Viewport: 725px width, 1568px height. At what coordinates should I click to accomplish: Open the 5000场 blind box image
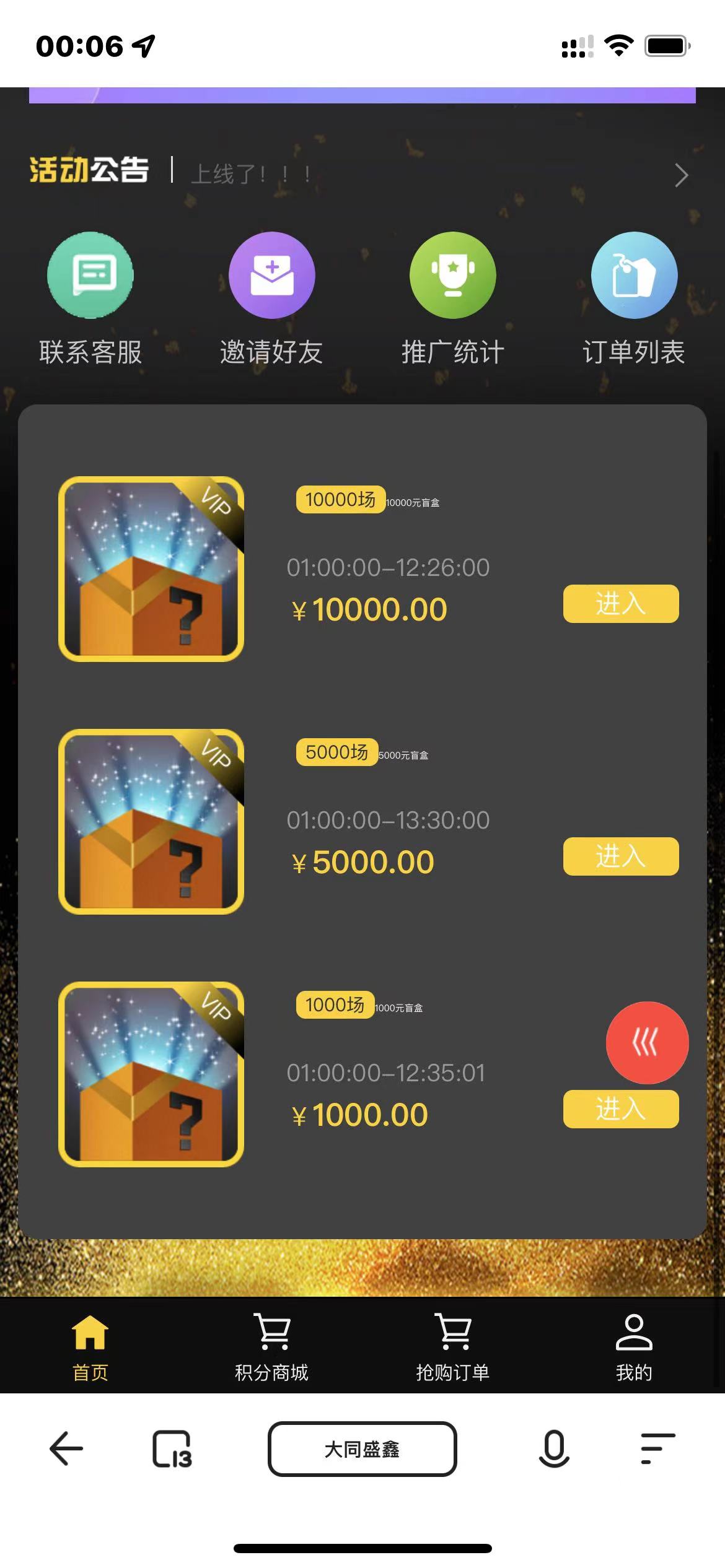tap(151, 822)
